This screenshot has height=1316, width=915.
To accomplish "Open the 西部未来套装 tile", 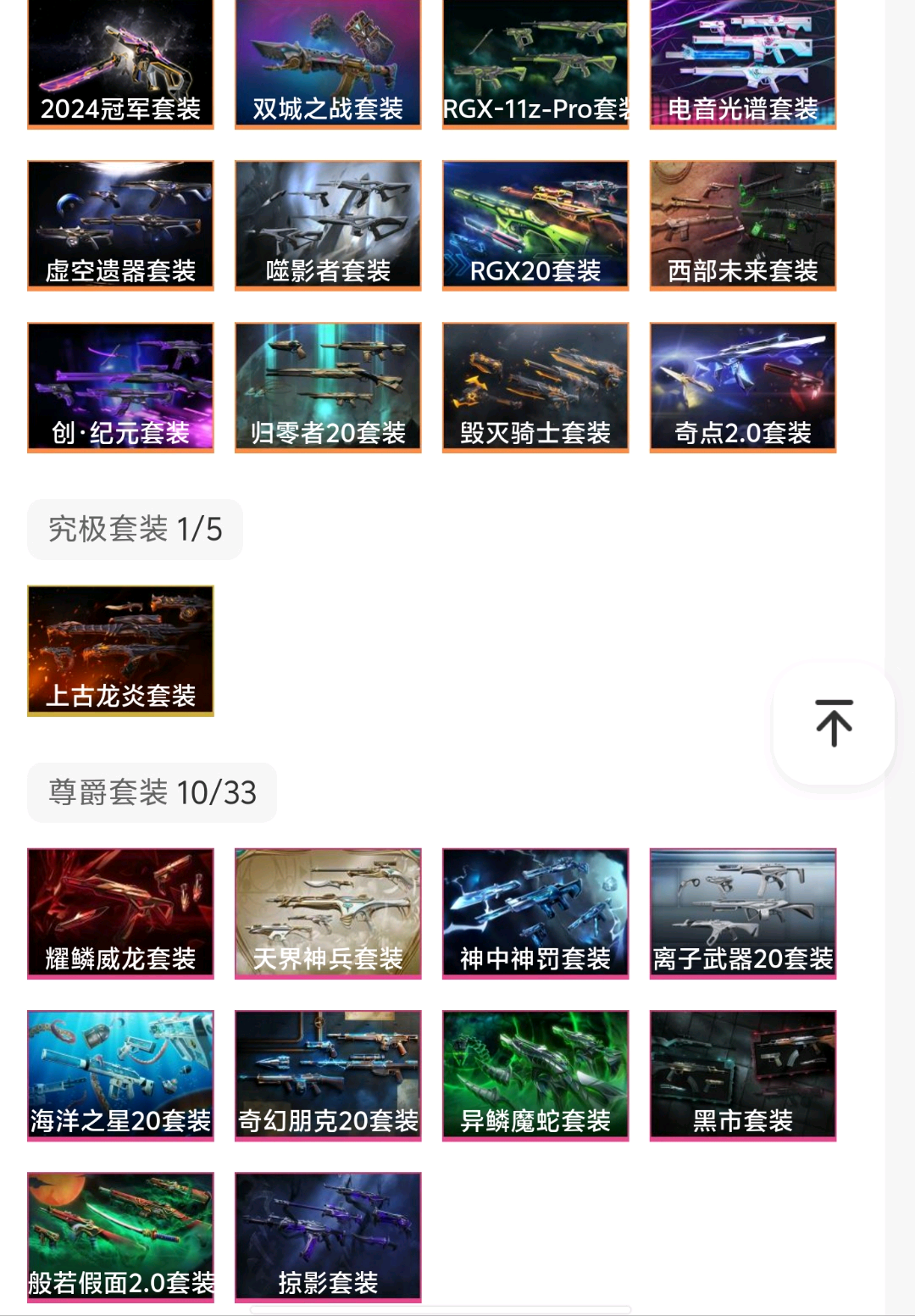I will click(x=742, y=225).
